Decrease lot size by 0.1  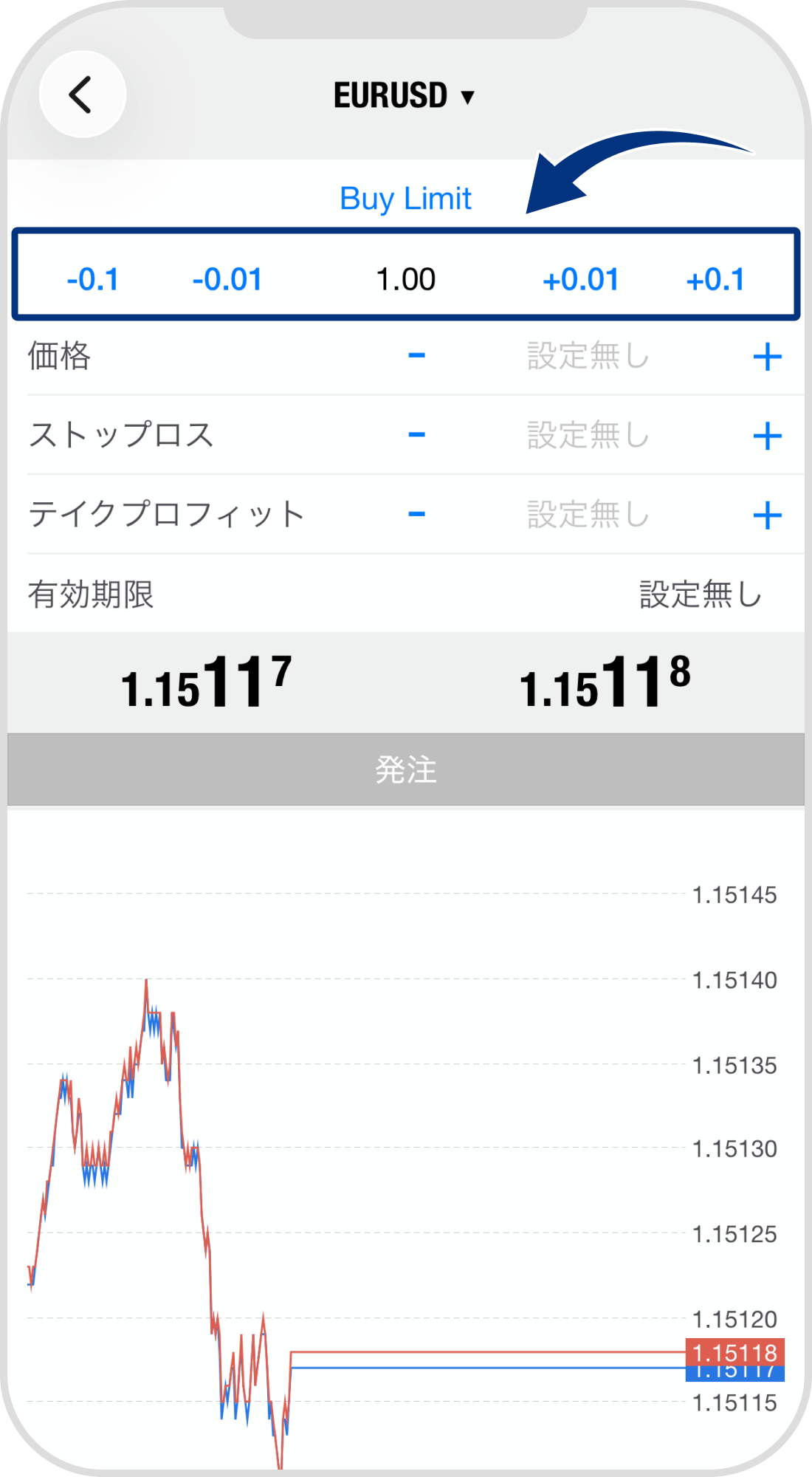94,279
